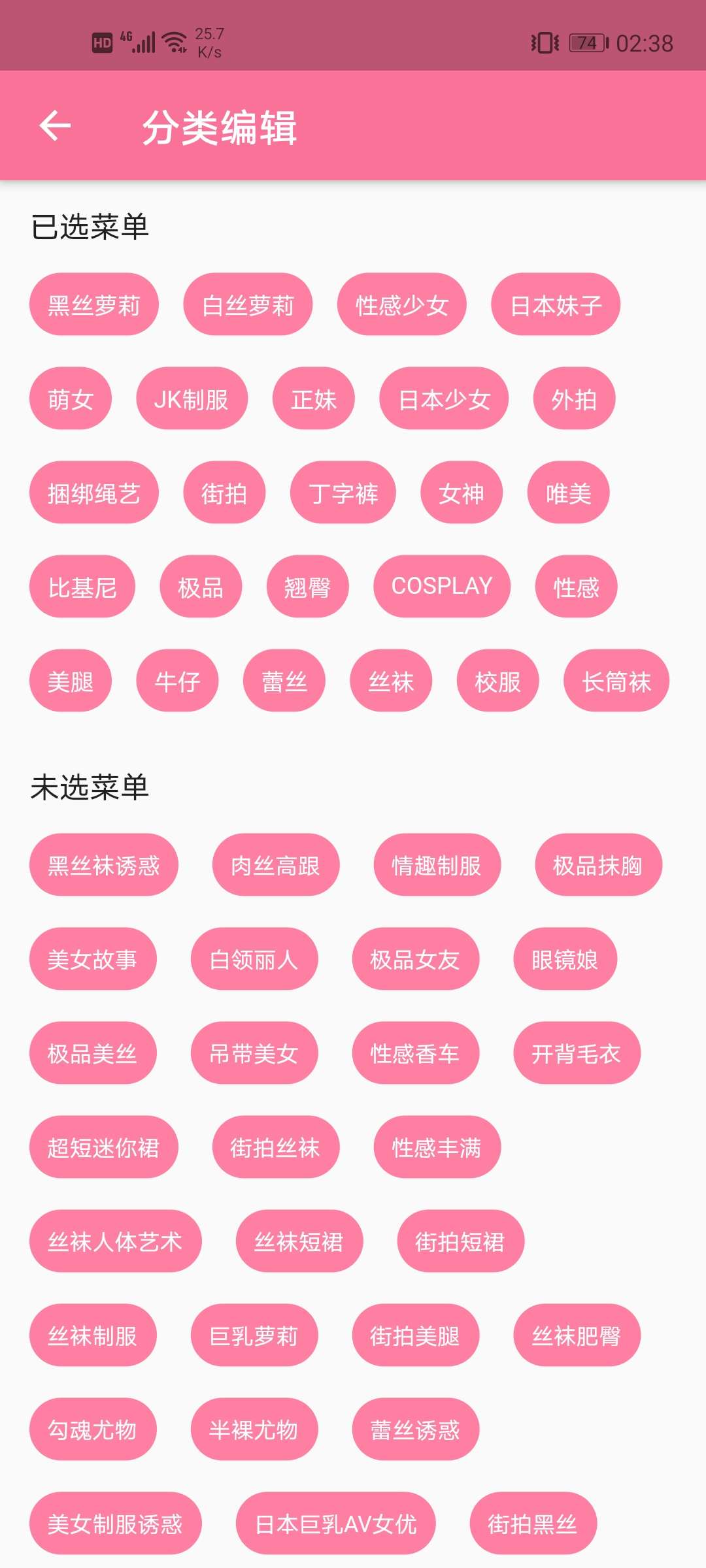
Task: Tap the 长筒袜 chip
Action: pyautogui.click(x=616, y=681)
